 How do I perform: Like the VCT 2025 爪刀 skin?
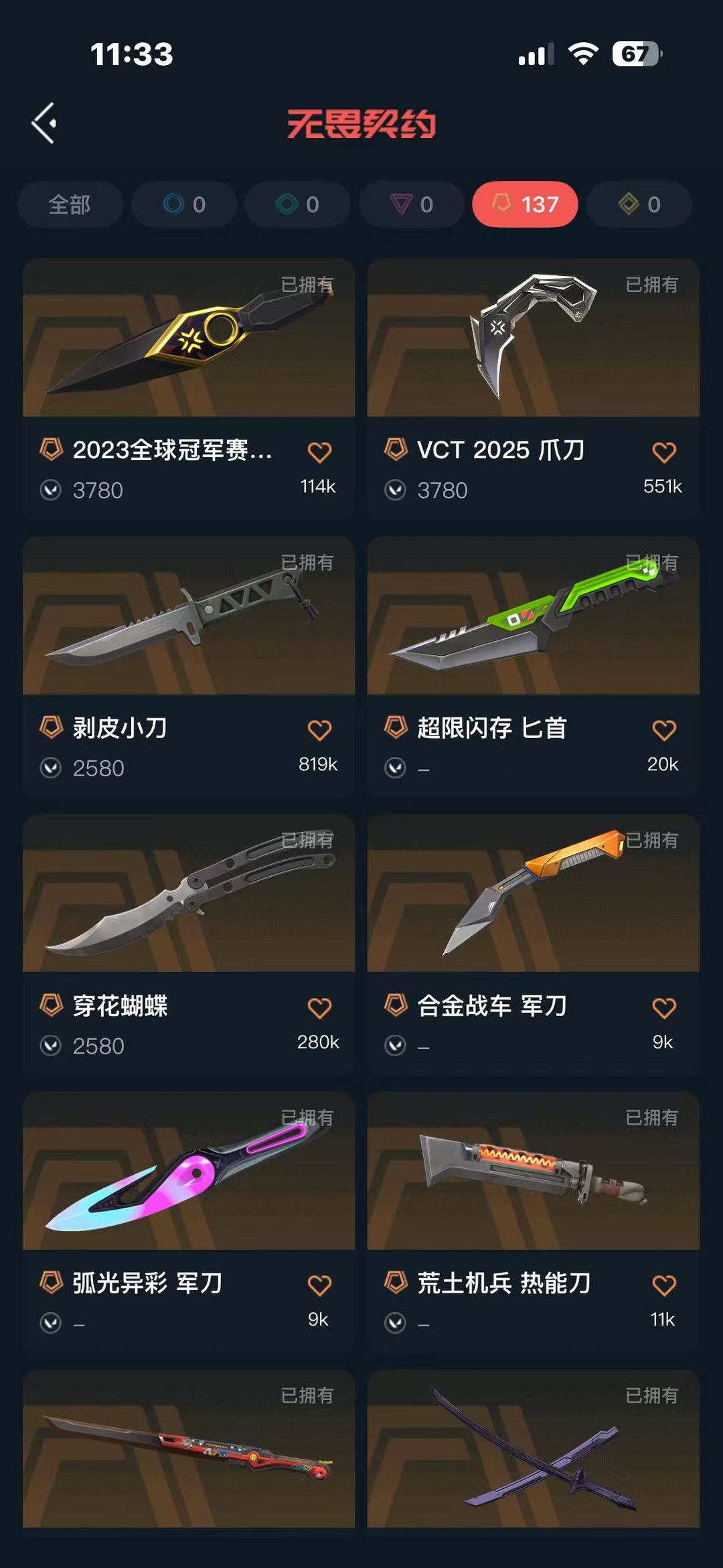(x=663, y=453)
